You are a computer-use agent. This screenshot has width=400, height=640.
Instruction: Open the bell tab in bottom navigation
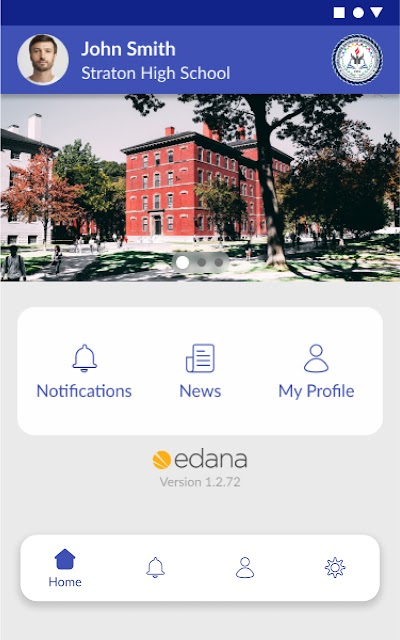[x=156, y=567]
